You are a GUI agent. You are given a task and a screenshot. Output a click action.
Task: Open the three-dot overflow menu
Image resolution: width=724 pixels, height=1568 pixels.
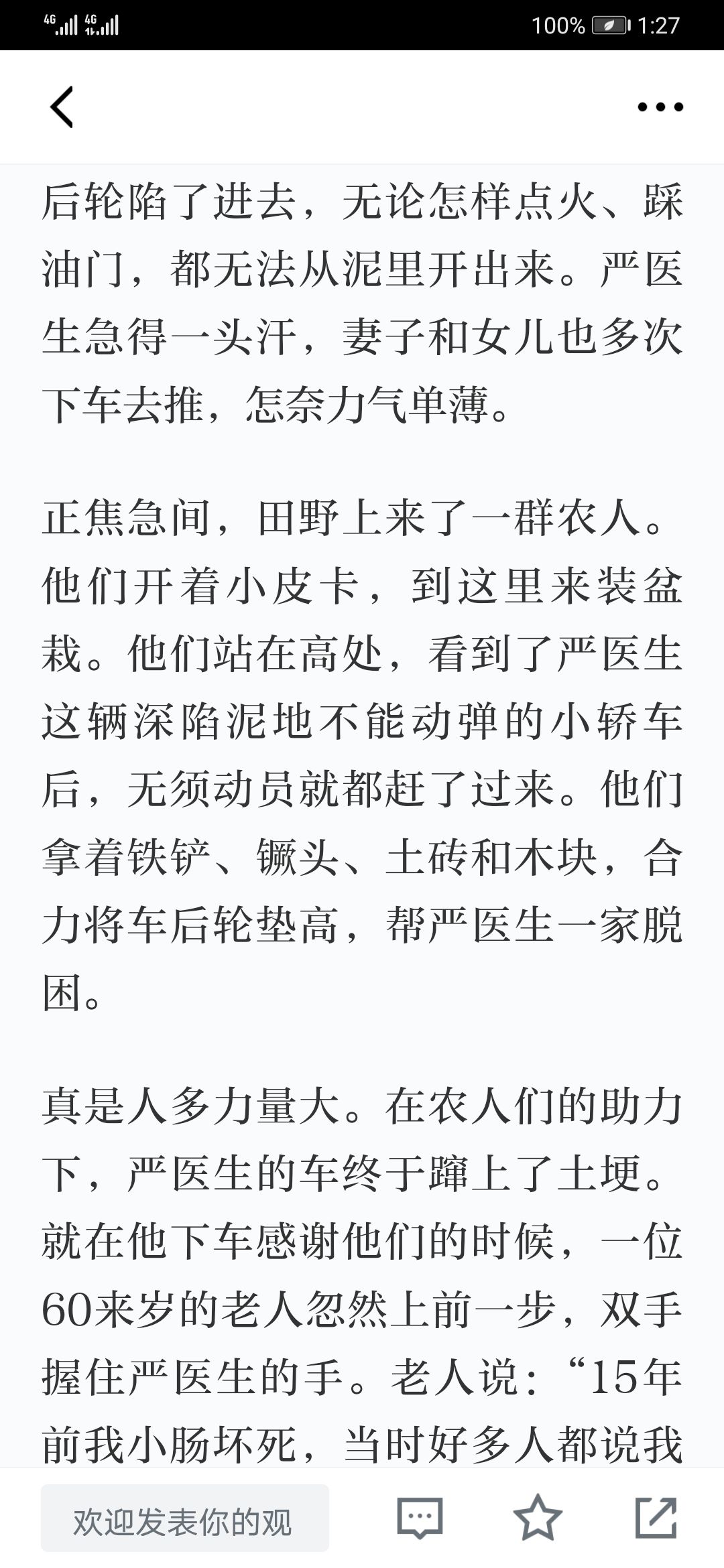pyautogui.click(x=660, y=107)
